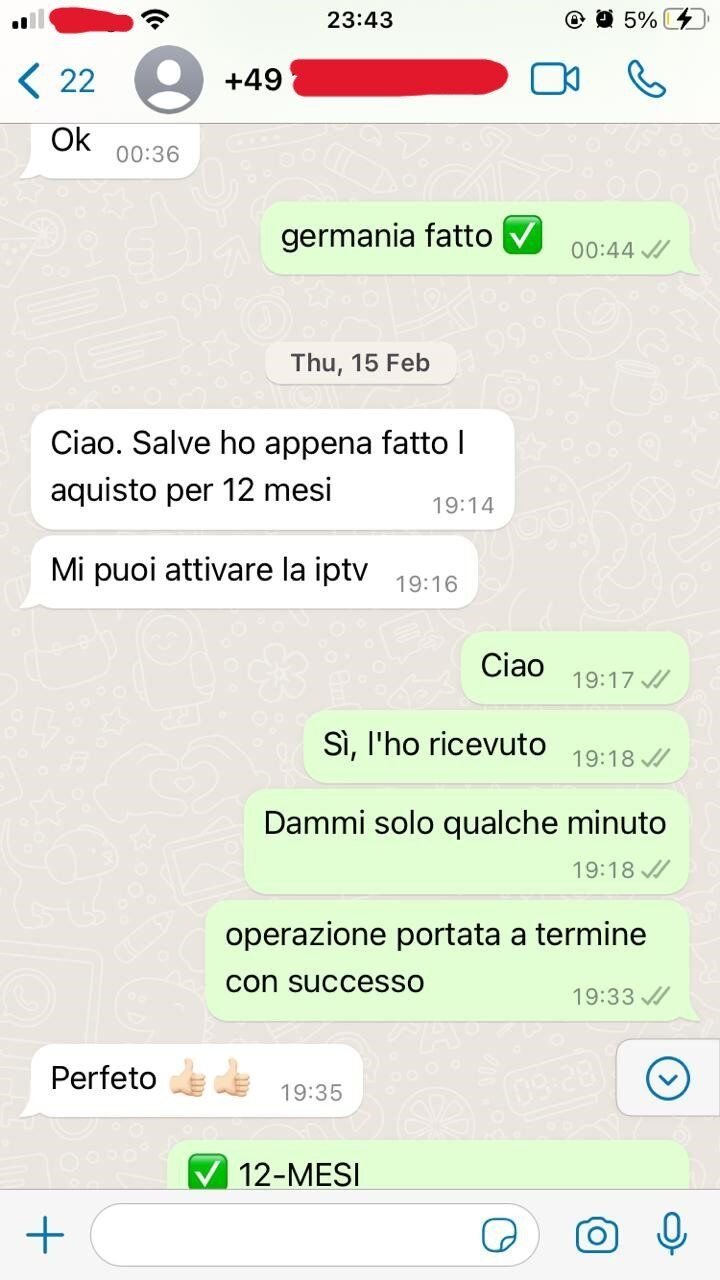This screenshot has width=720, height=1280.
Task: Open the sticker picker
Action: point(499,1236)
